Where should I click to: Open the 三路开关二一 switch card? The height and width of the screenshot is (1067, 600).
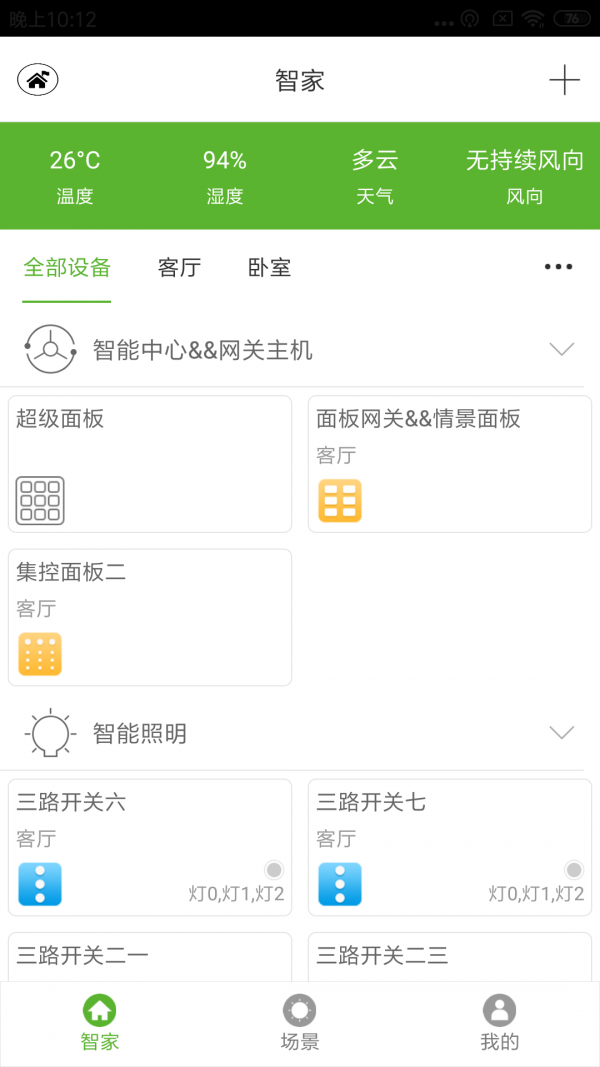click(x=150, y=957)
